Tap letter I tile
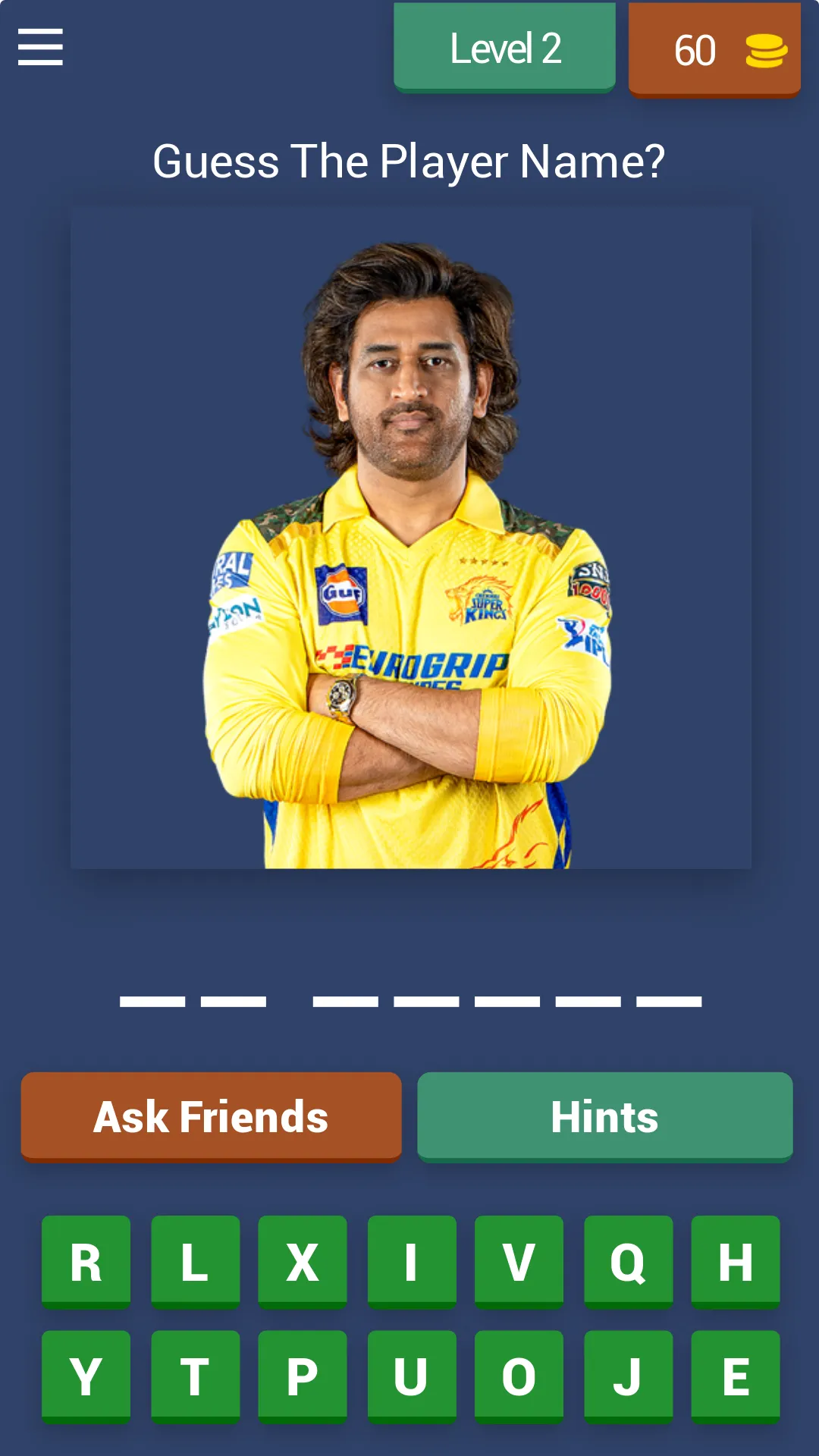This screenshot has width=819, height=1456. (411, 1262)
